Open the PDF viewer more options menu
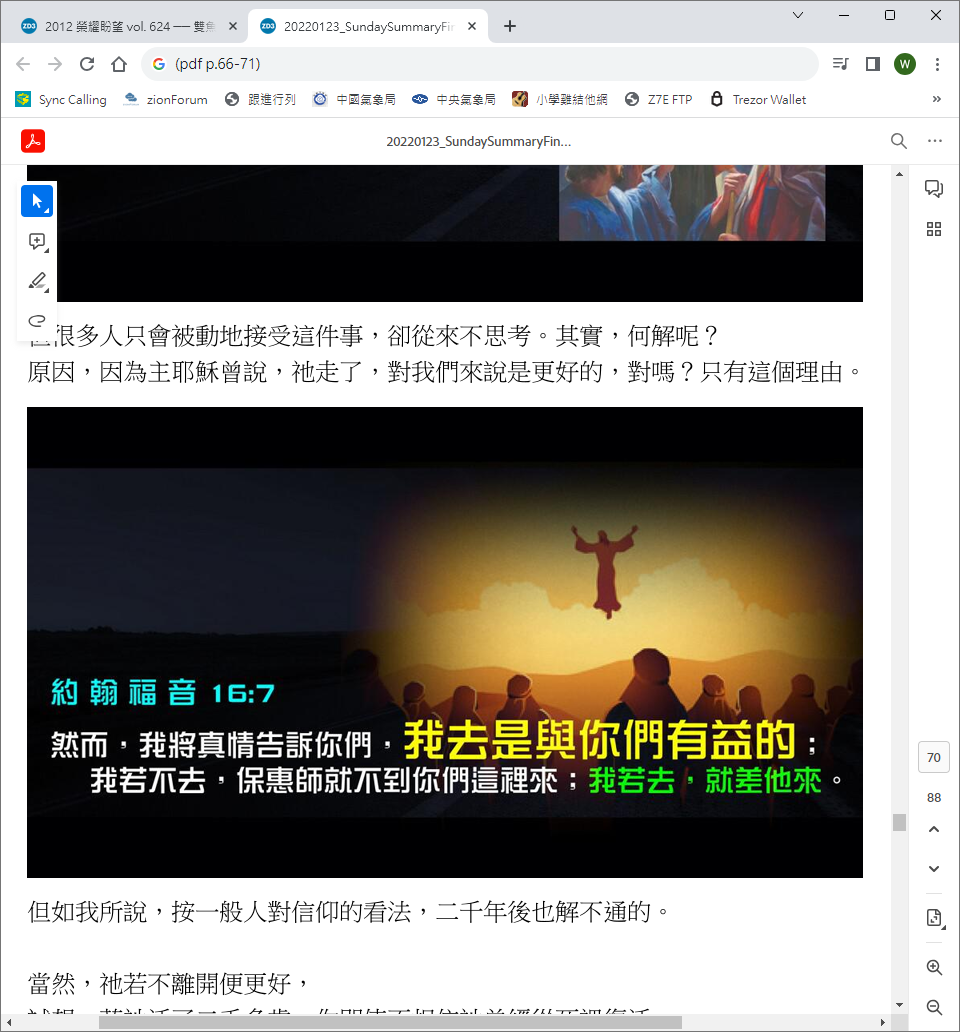This screenshot has width=960, height=1032. 935,141
